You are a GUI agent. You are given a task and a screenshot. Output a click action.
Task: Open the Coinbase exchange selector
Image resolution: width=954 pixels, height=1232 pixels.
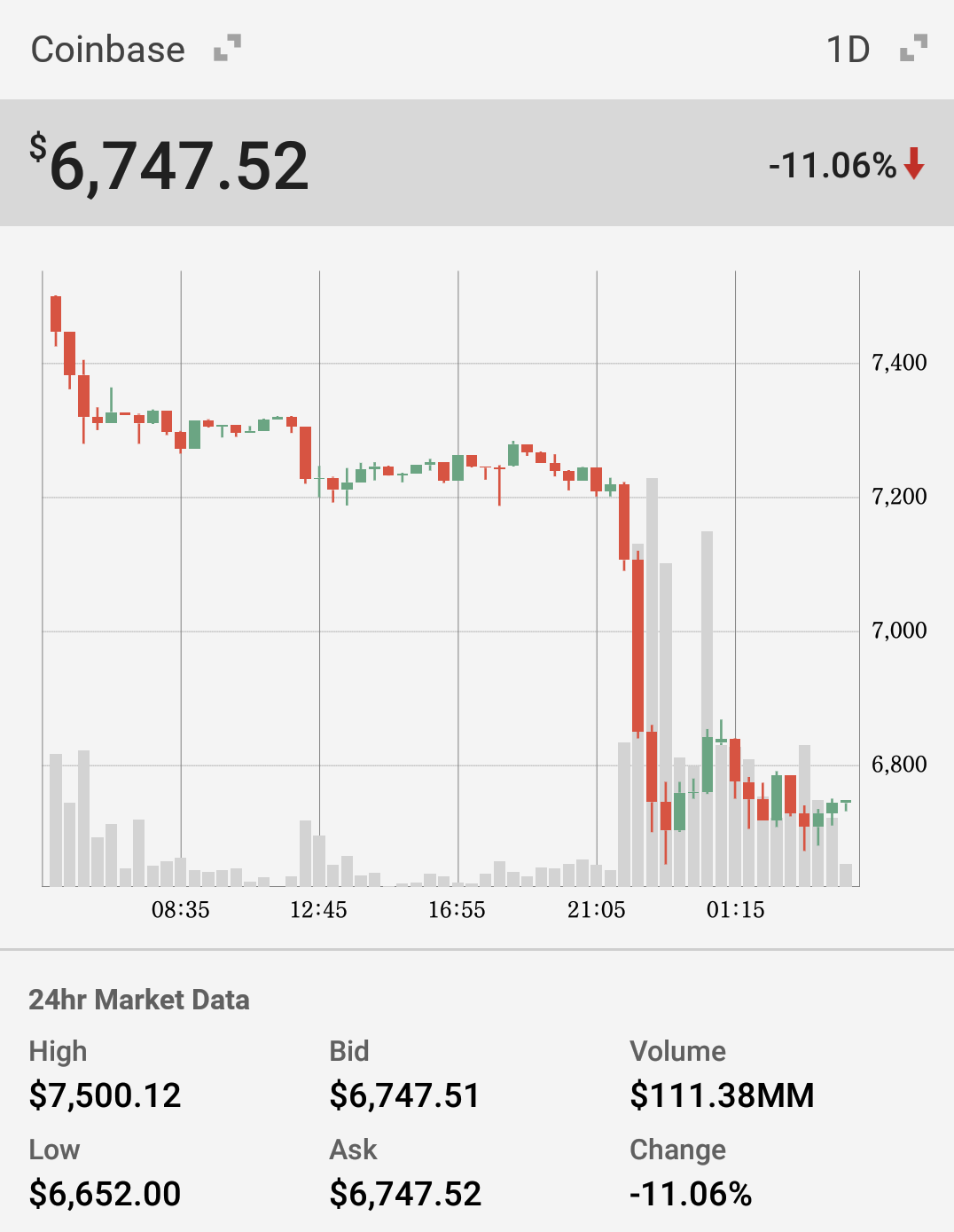[136, 49]
